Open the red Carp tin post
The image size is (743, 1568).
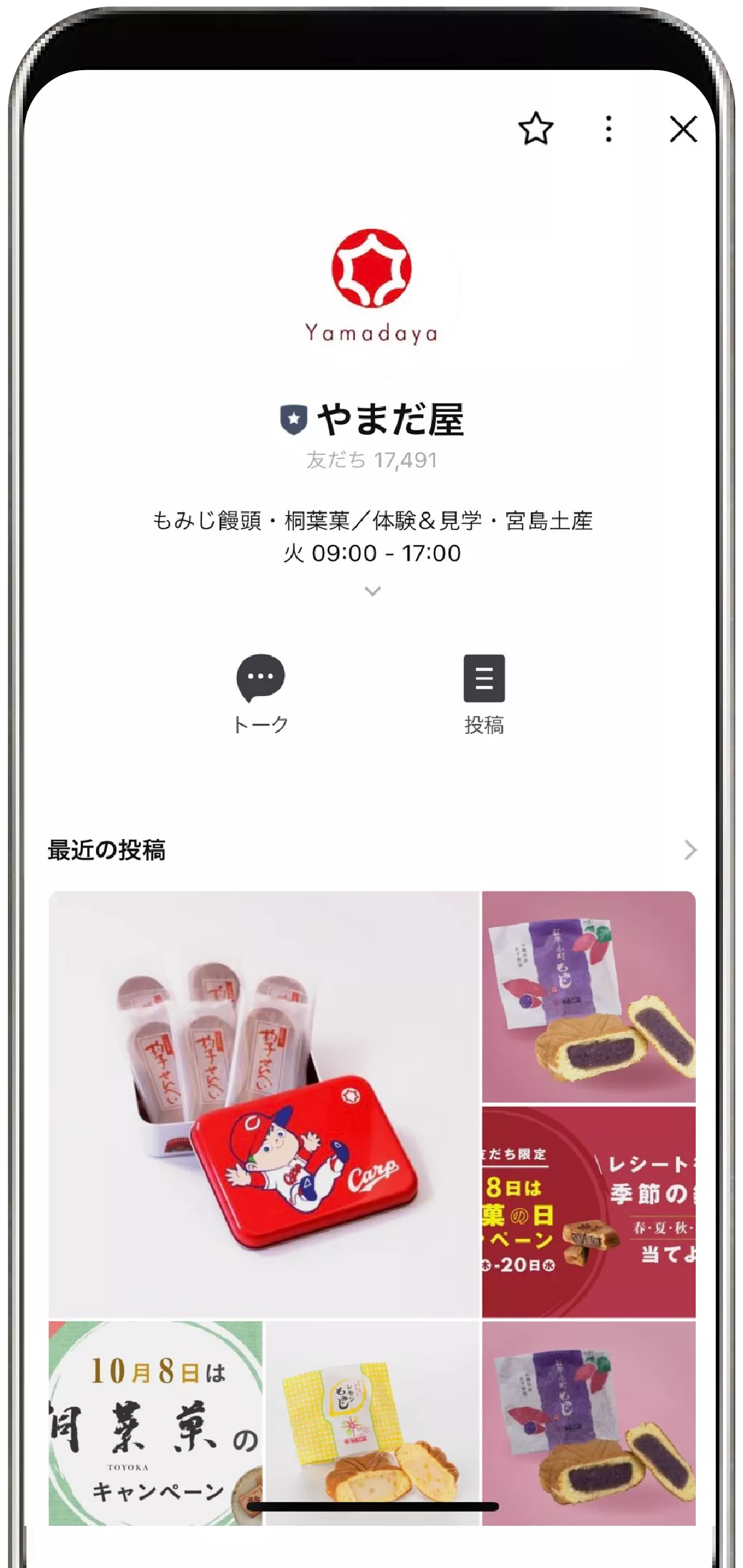[x=263, y=1103]
